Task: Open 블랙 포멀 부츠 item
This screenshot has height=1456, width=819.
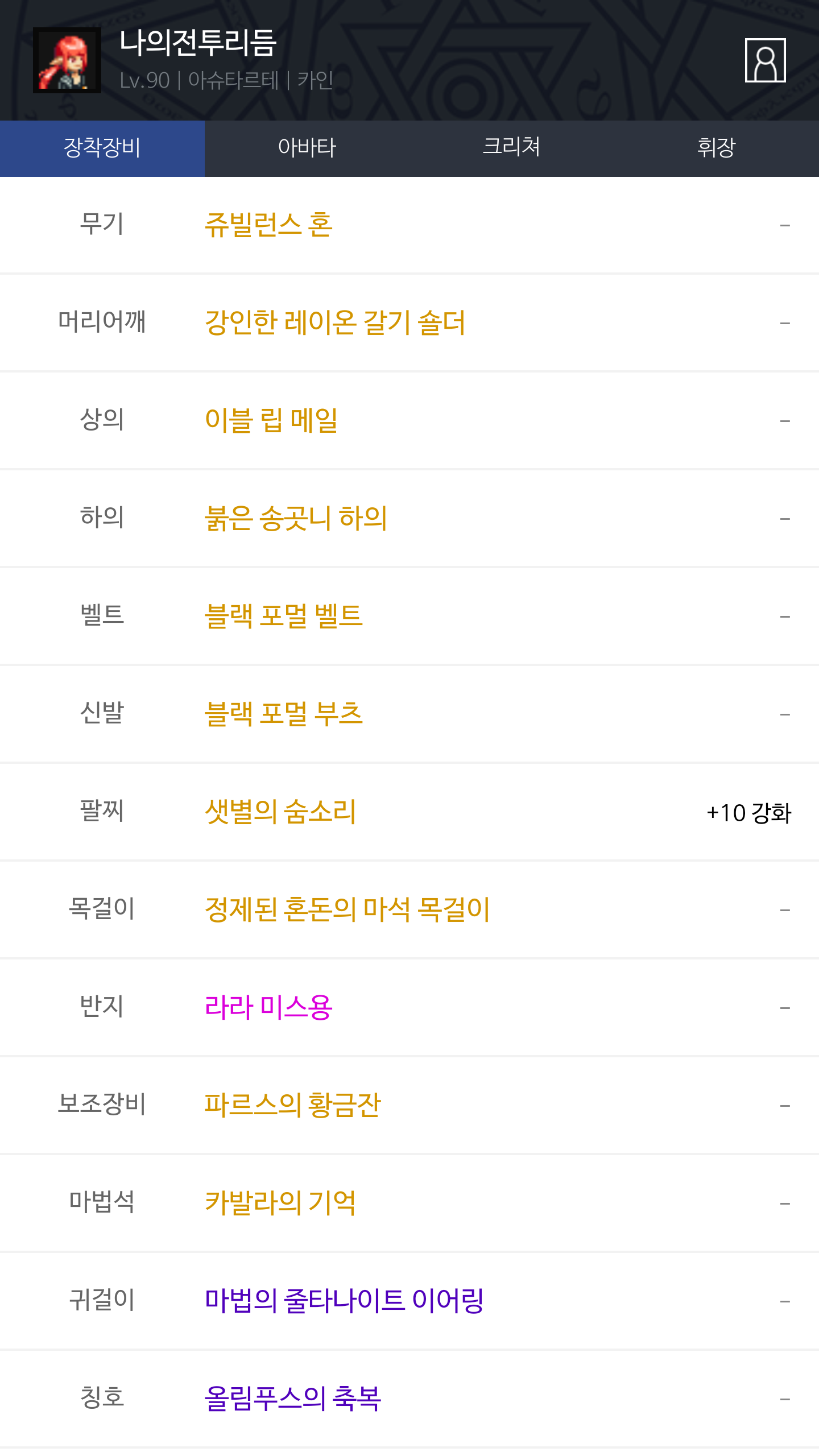Action: (x=283, y=714)
